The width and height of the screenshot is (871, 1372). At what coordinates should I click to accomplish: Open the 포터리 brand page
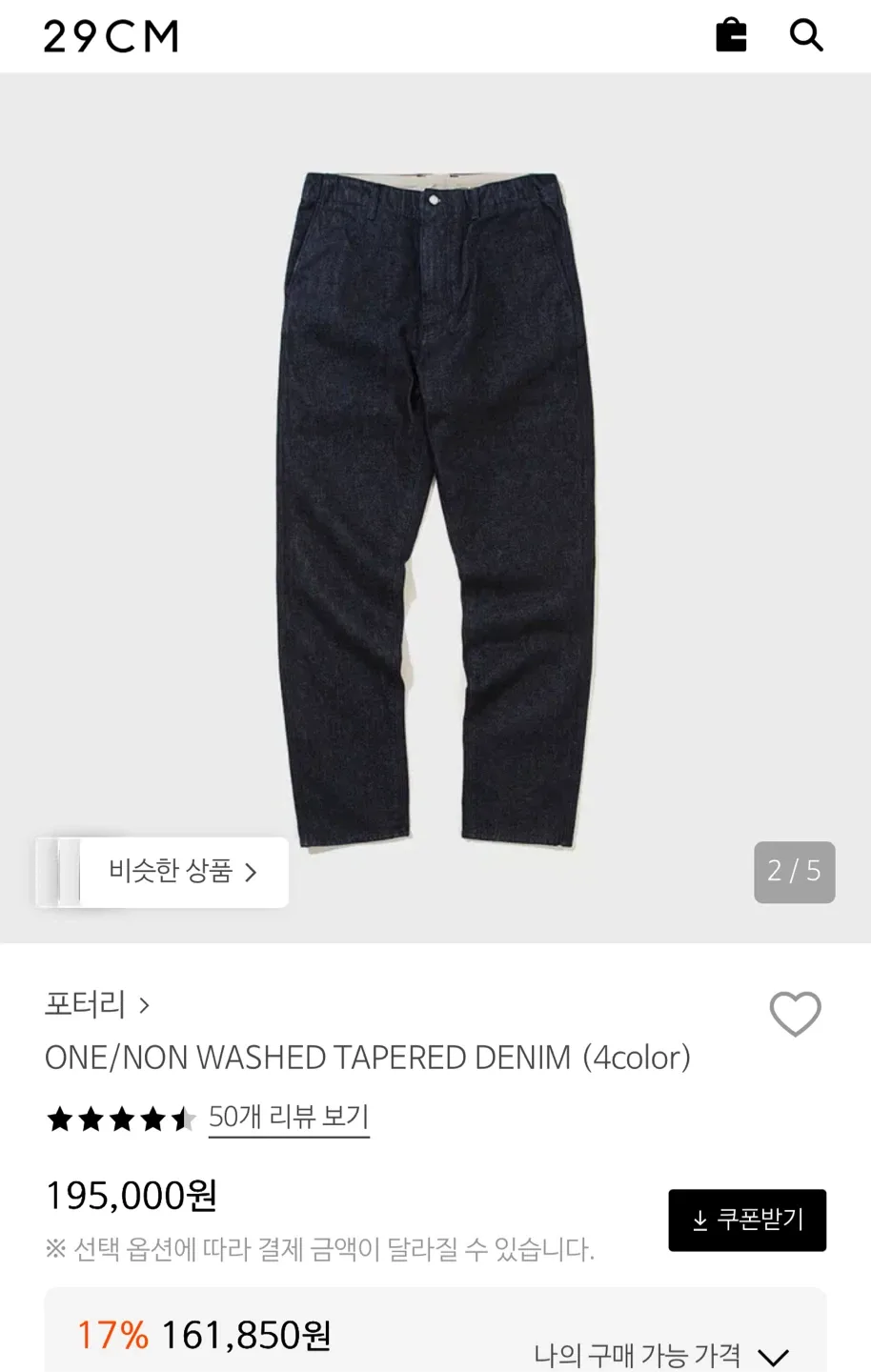pos(97,1003)
